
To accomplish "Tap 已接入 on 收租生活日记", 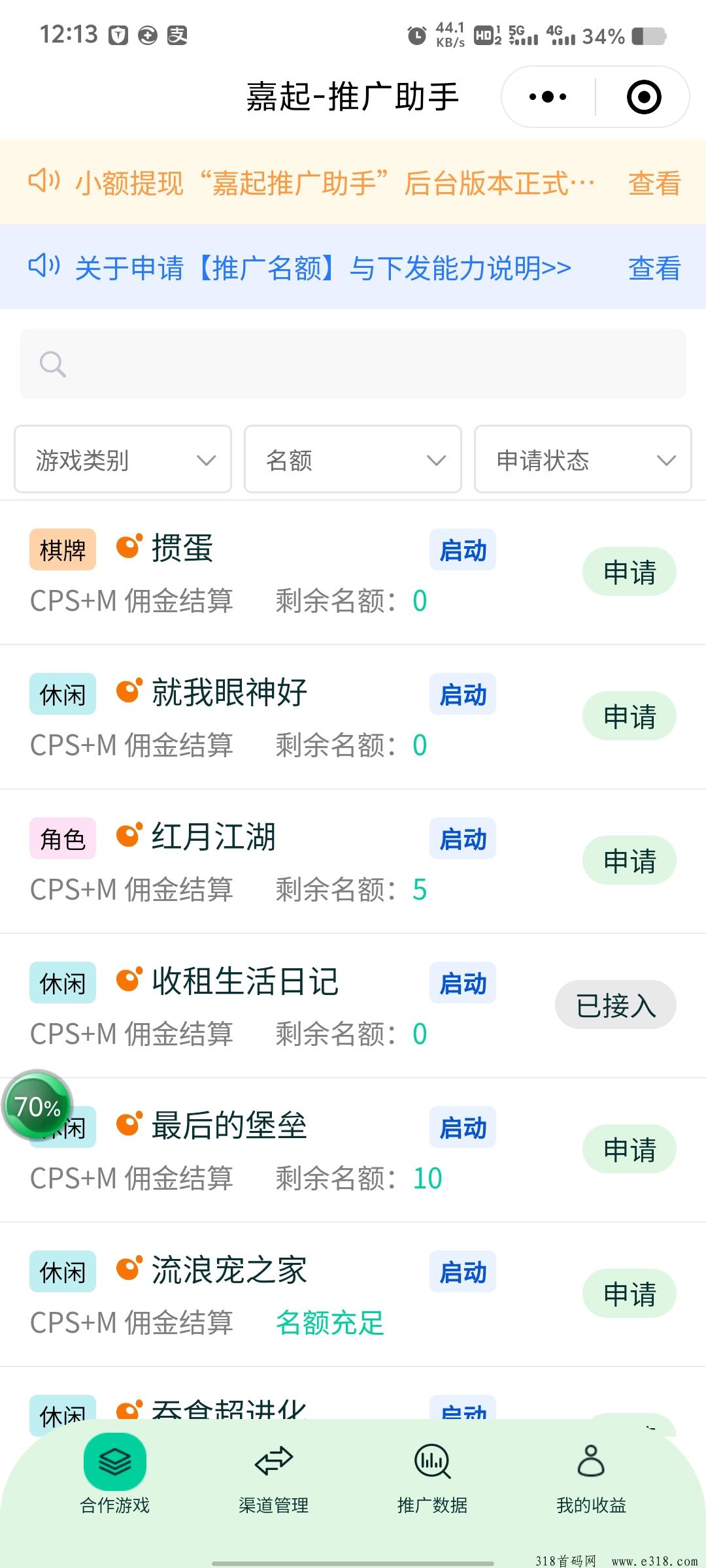I will 616,1005.
